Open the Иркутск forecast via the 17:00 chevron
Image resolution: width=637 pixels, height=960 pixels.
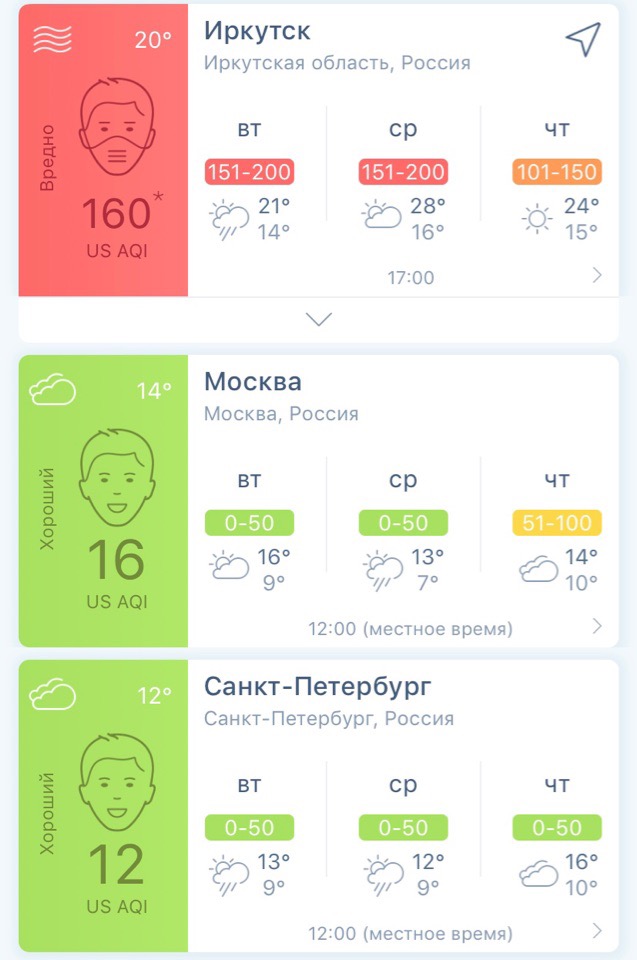597,276
